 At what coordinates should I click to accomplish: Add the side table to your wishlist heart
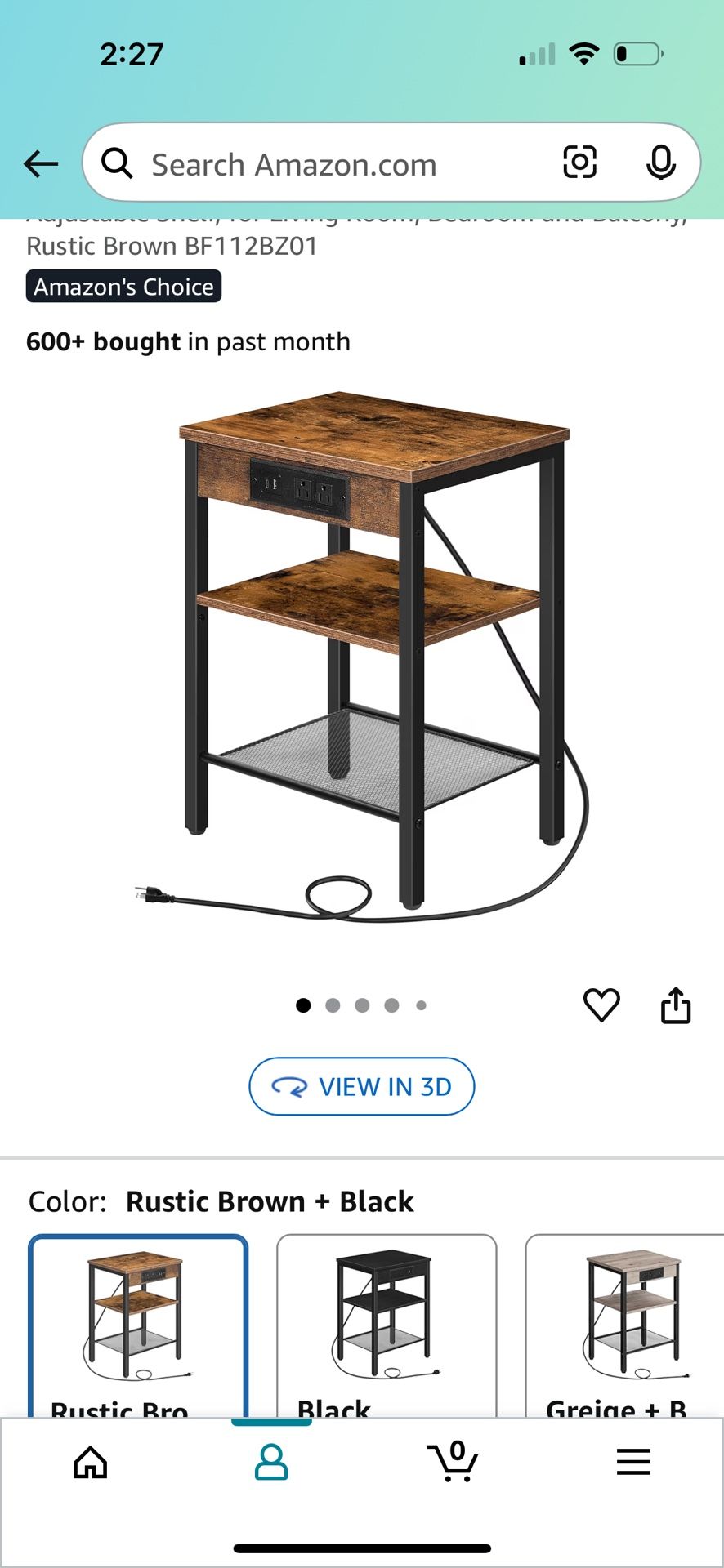(x=602, y=1004)
